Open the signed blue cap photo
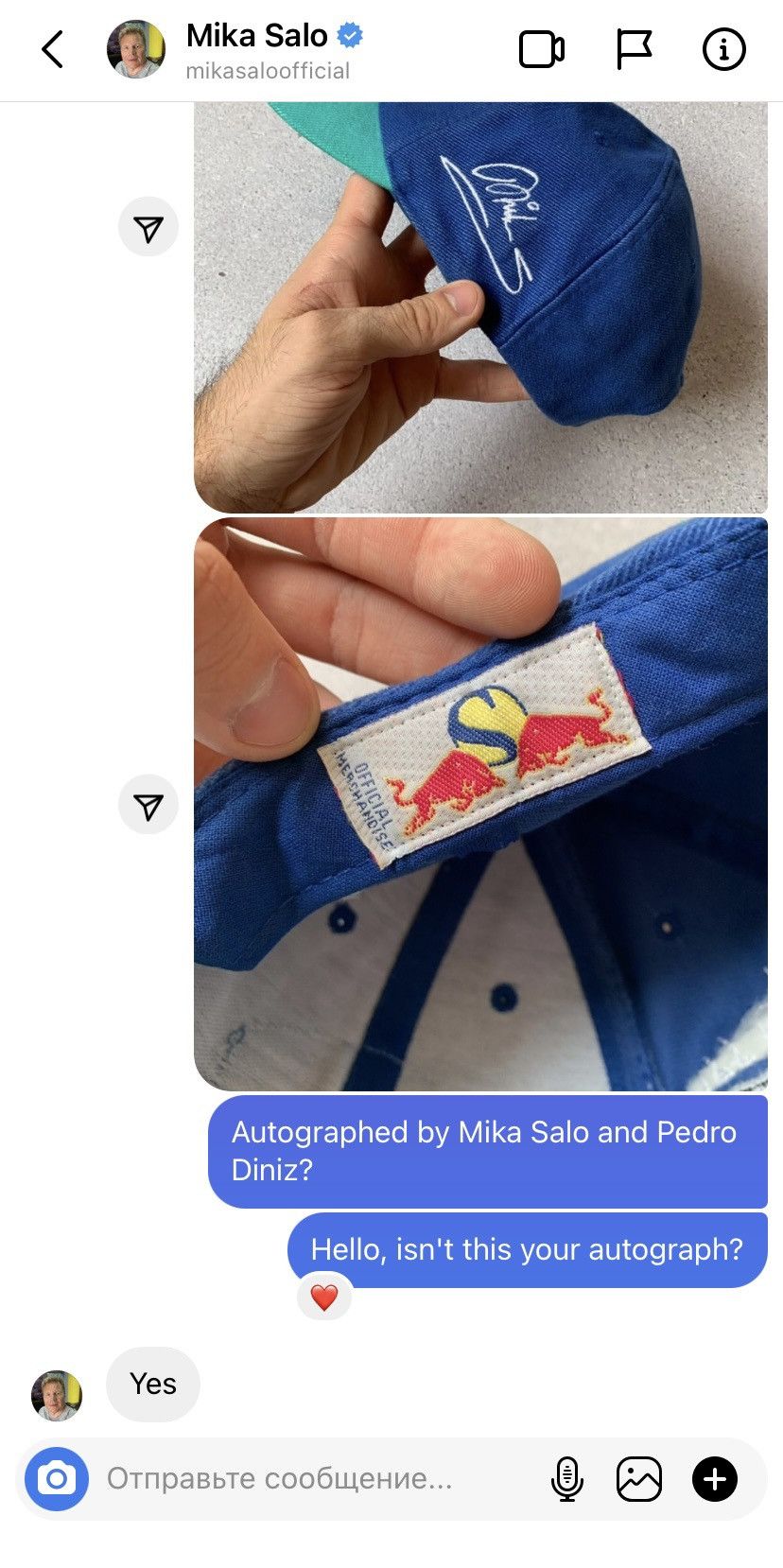 (480, 307)
